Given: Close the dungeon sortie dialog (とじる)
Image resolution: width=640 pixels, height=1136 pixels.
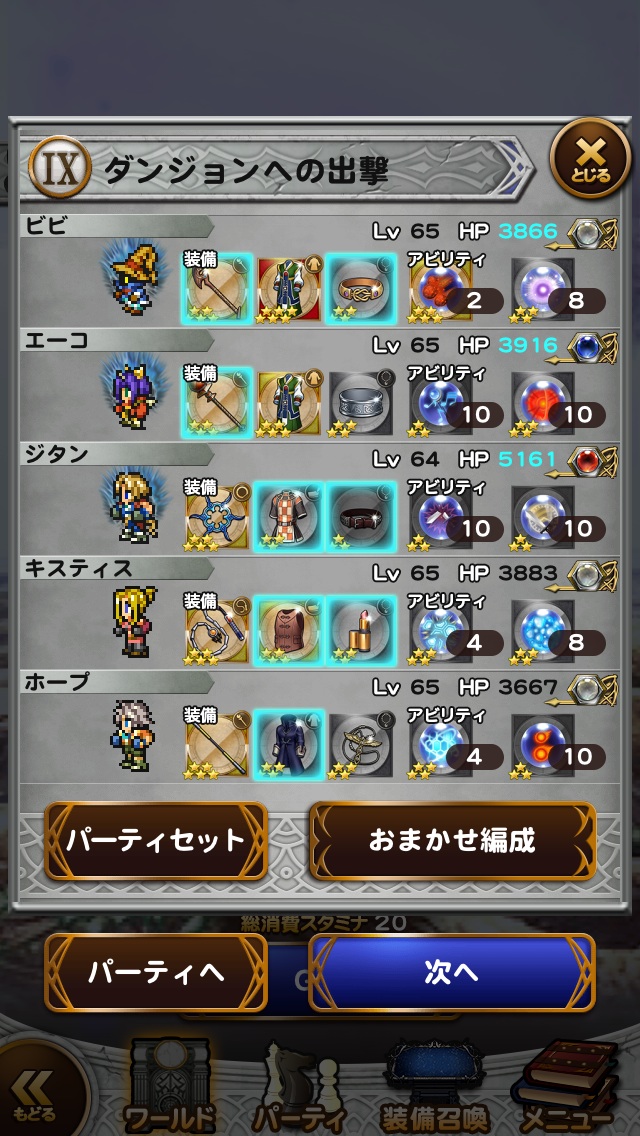Looking at the screenshot, I should point(590,159).
